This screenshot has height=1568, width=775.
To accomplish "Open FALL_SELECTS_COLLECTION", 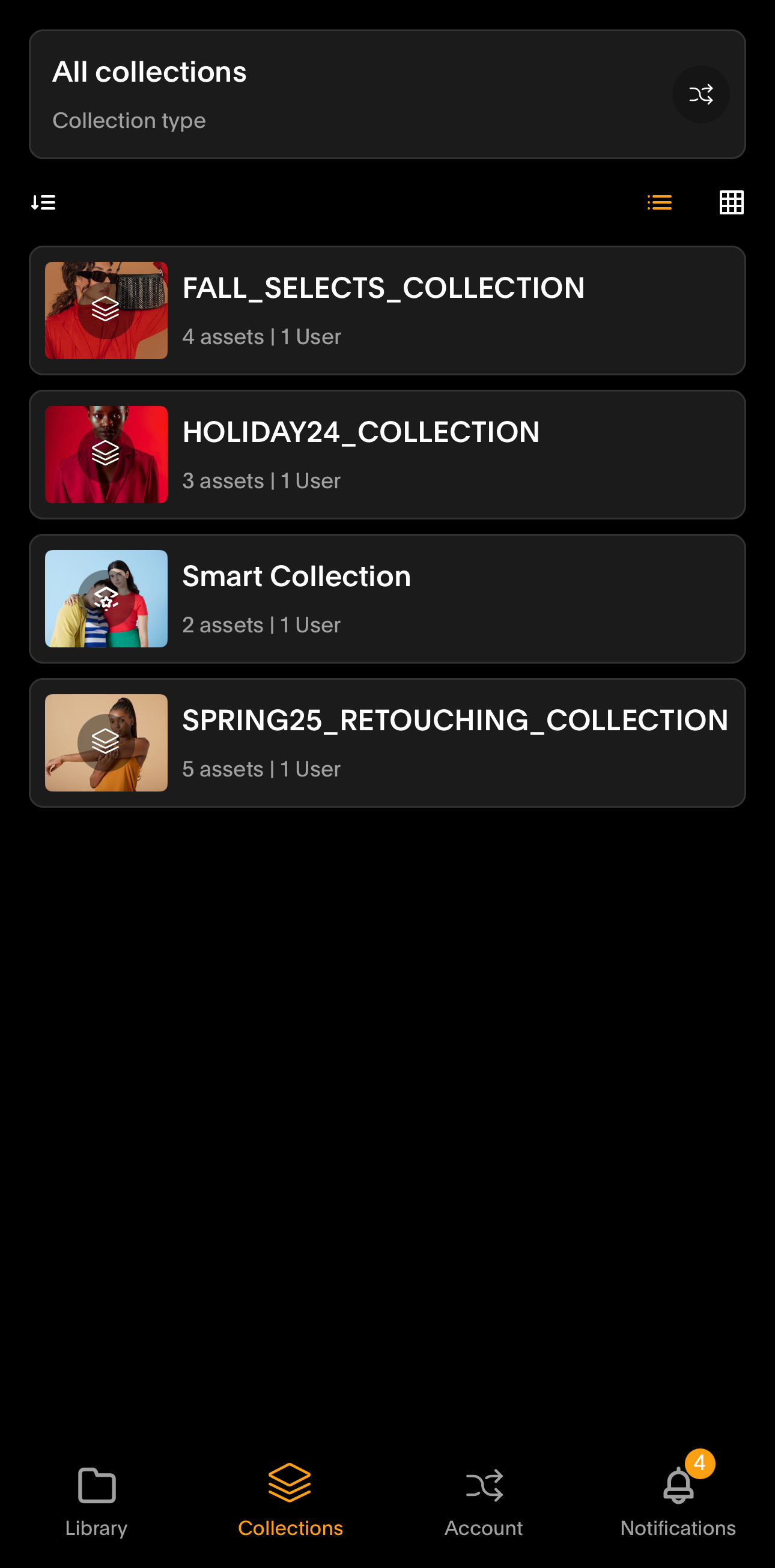I will [x=387, y=310].
